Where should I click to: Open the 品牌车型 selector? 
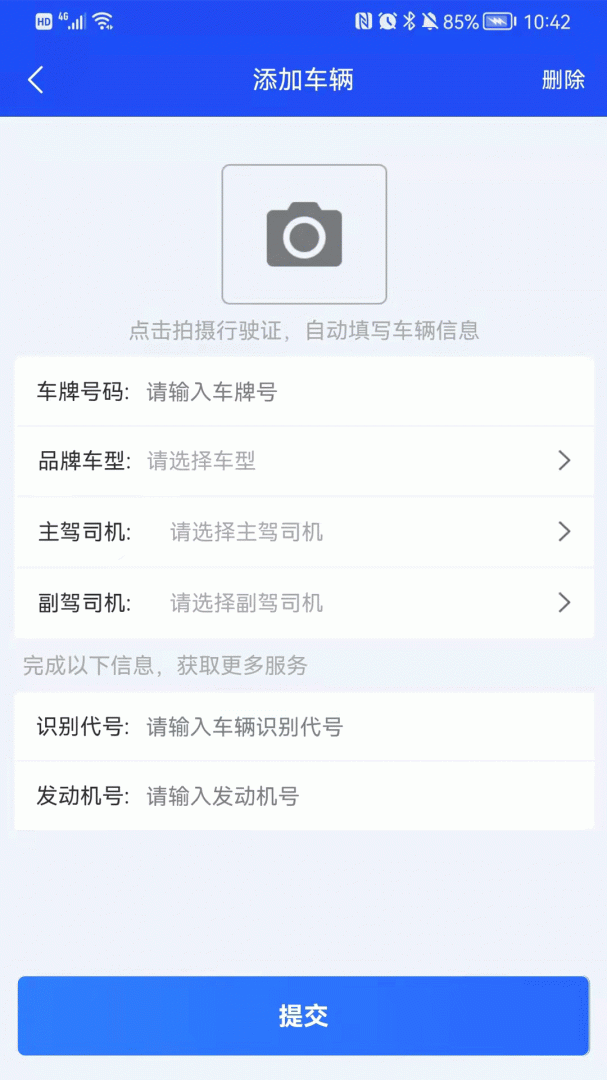tap(350, 461)
